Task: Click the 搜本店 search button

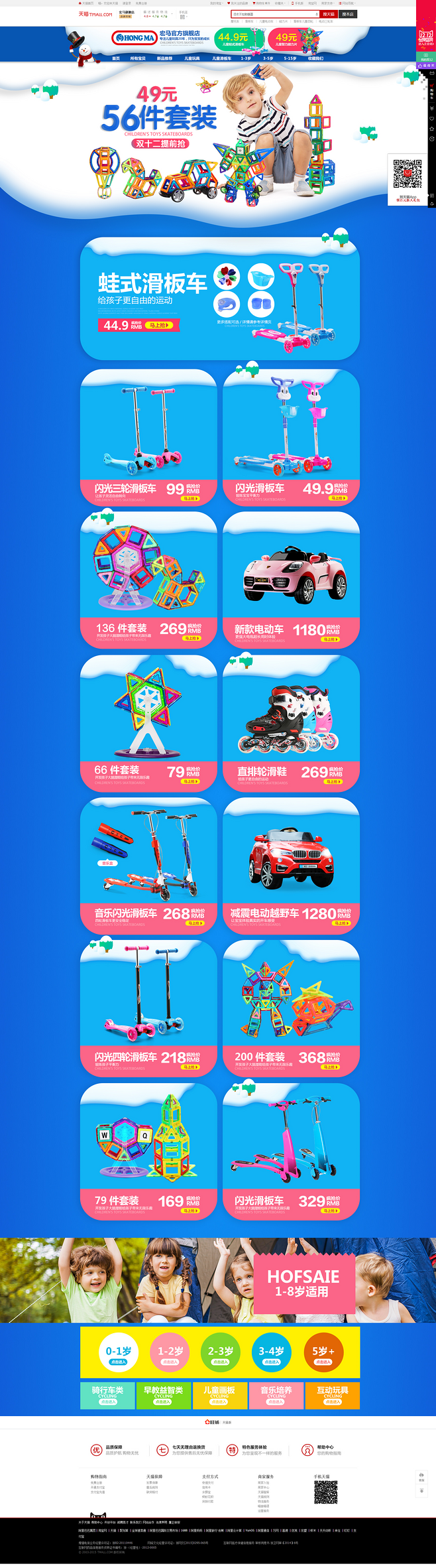Action: tap(348, 14)
